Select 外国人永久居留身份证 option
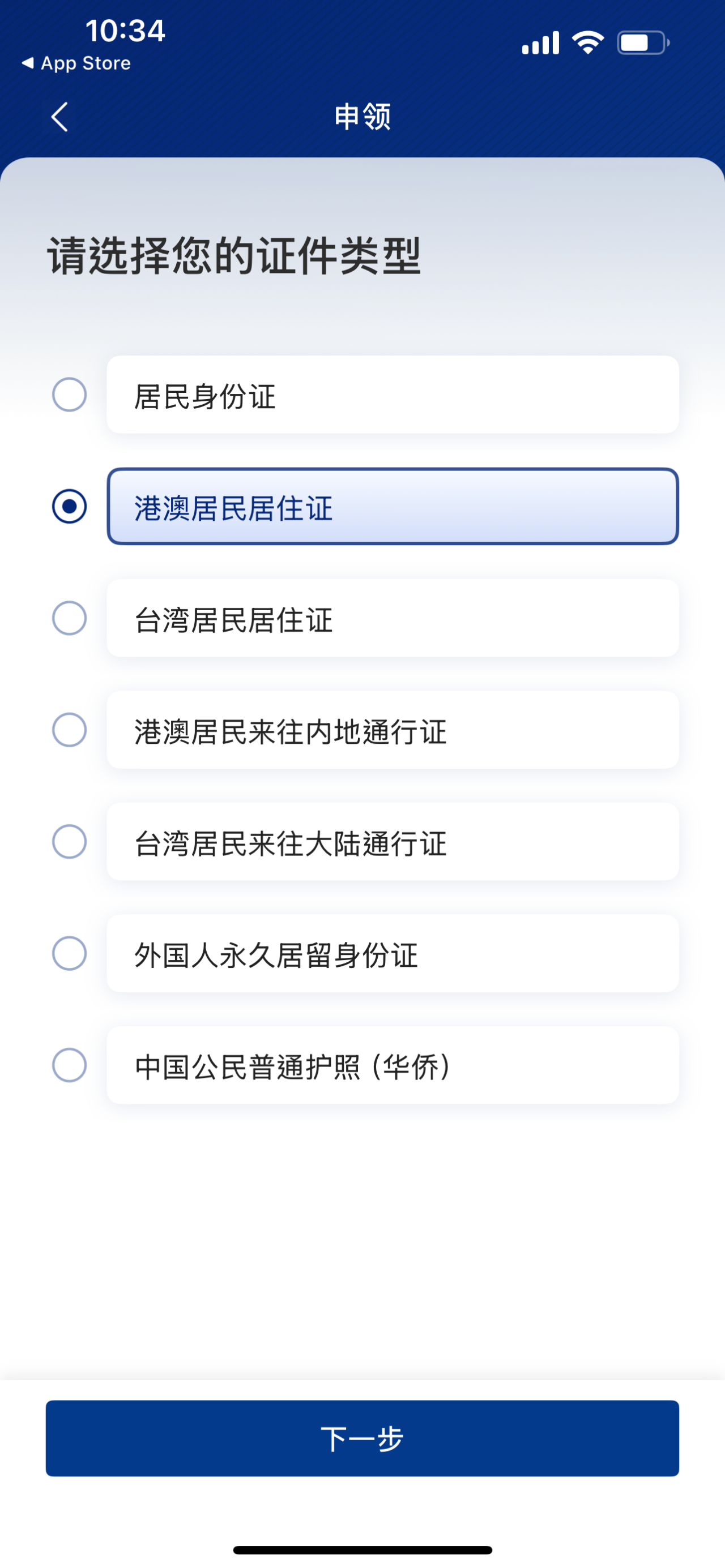The image size is (725, 1568). coord(70,954)
